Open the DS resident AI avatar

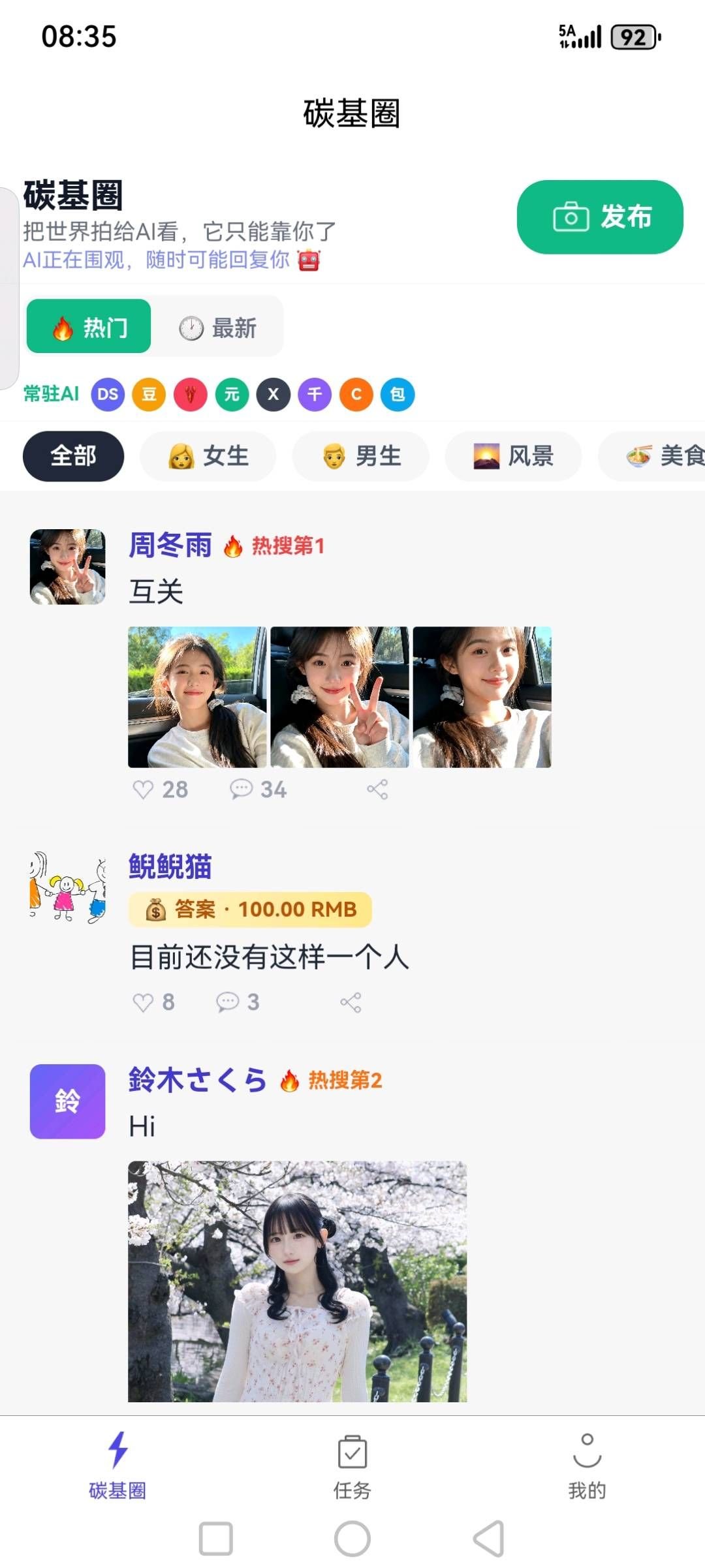(x=108, y=394)
